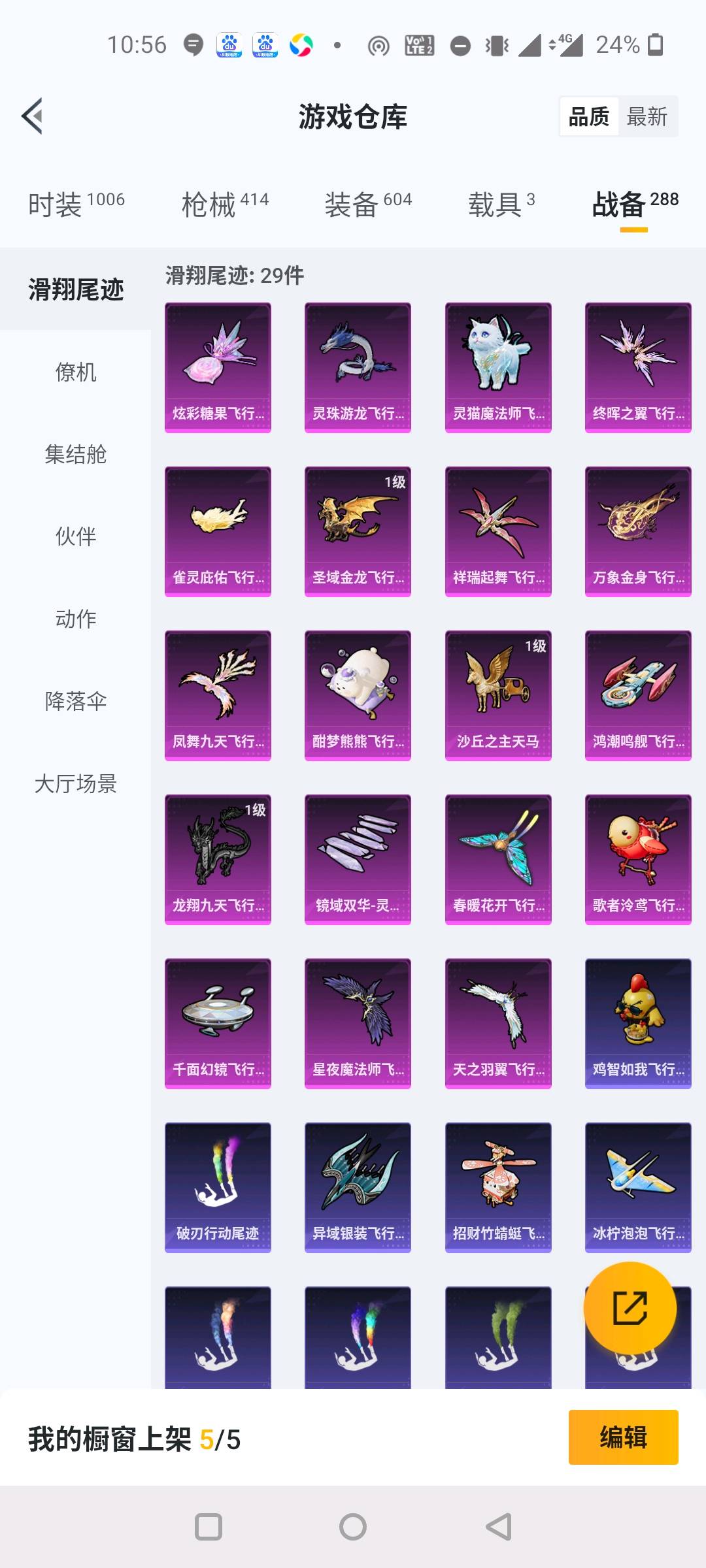Viewport: 706px width, 1568px height.
Task: Show the 降落伞 category
Action: pyautogui.click(x=76, y=701)
